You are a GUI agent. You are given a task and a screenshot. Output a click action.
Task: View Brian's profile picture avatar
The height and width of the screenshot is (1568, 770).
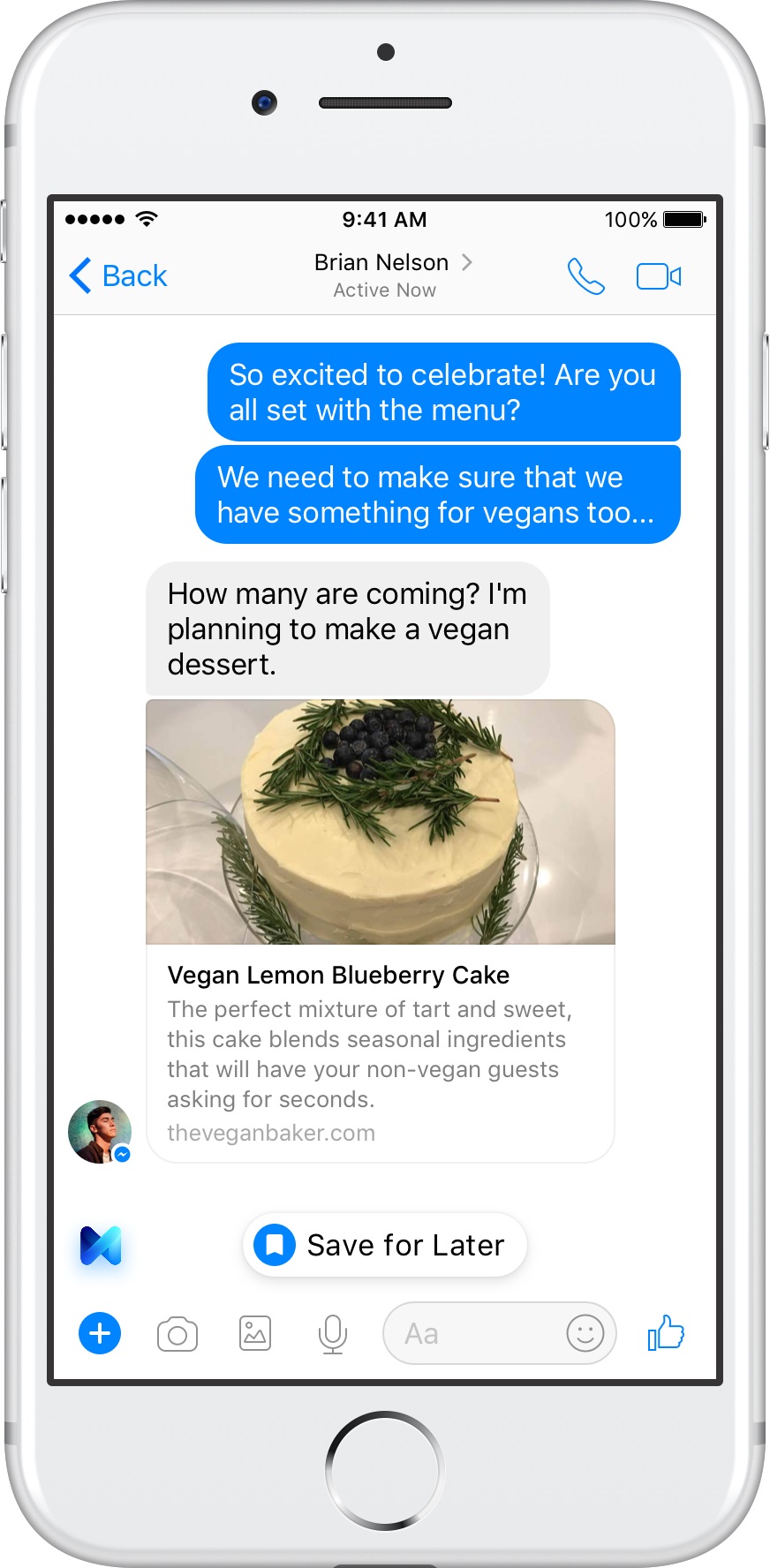[x=100, y=1132]
